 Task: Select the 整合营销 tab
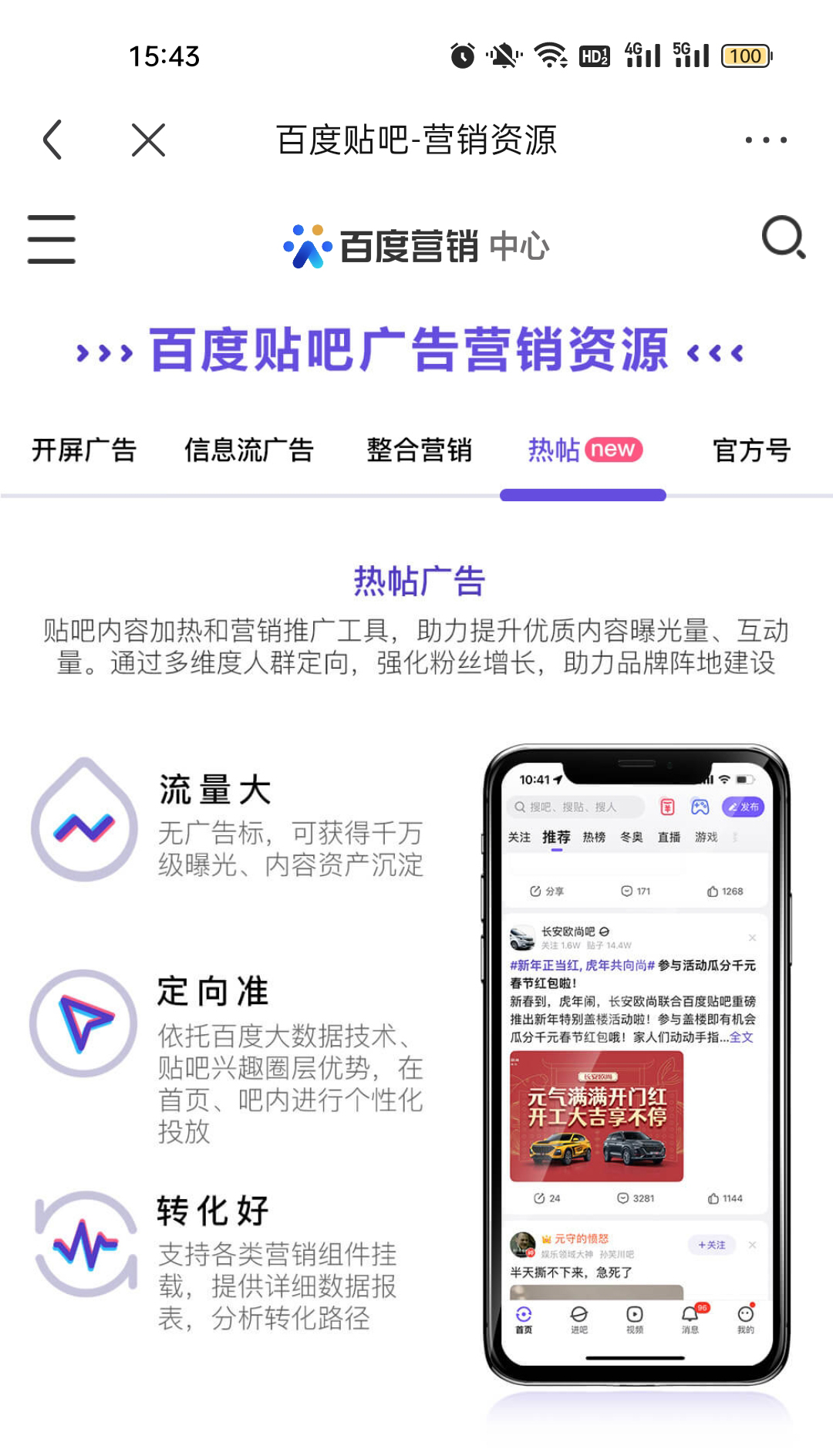pos(420,450)
